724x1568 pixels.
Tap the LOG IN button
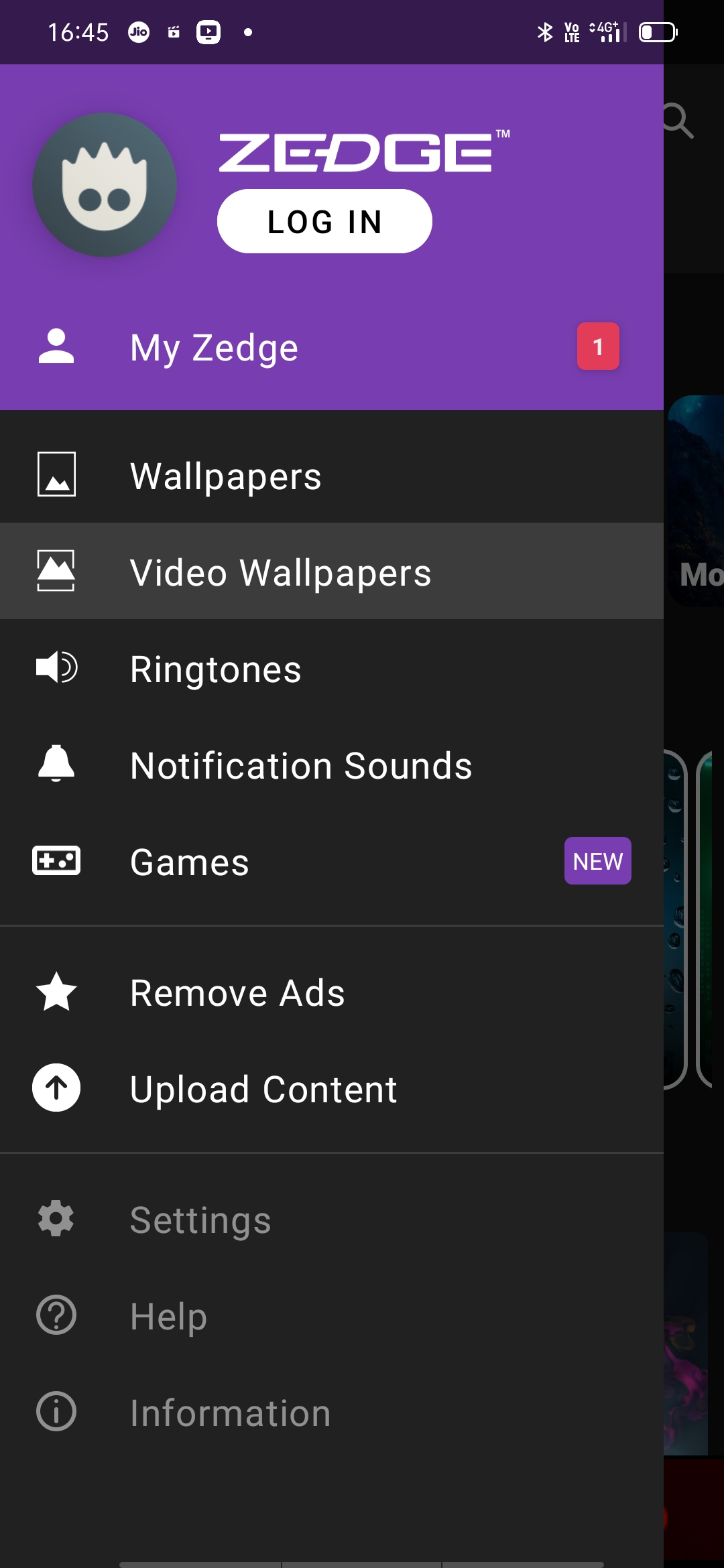pyautogui.click(x=324, y=221)
